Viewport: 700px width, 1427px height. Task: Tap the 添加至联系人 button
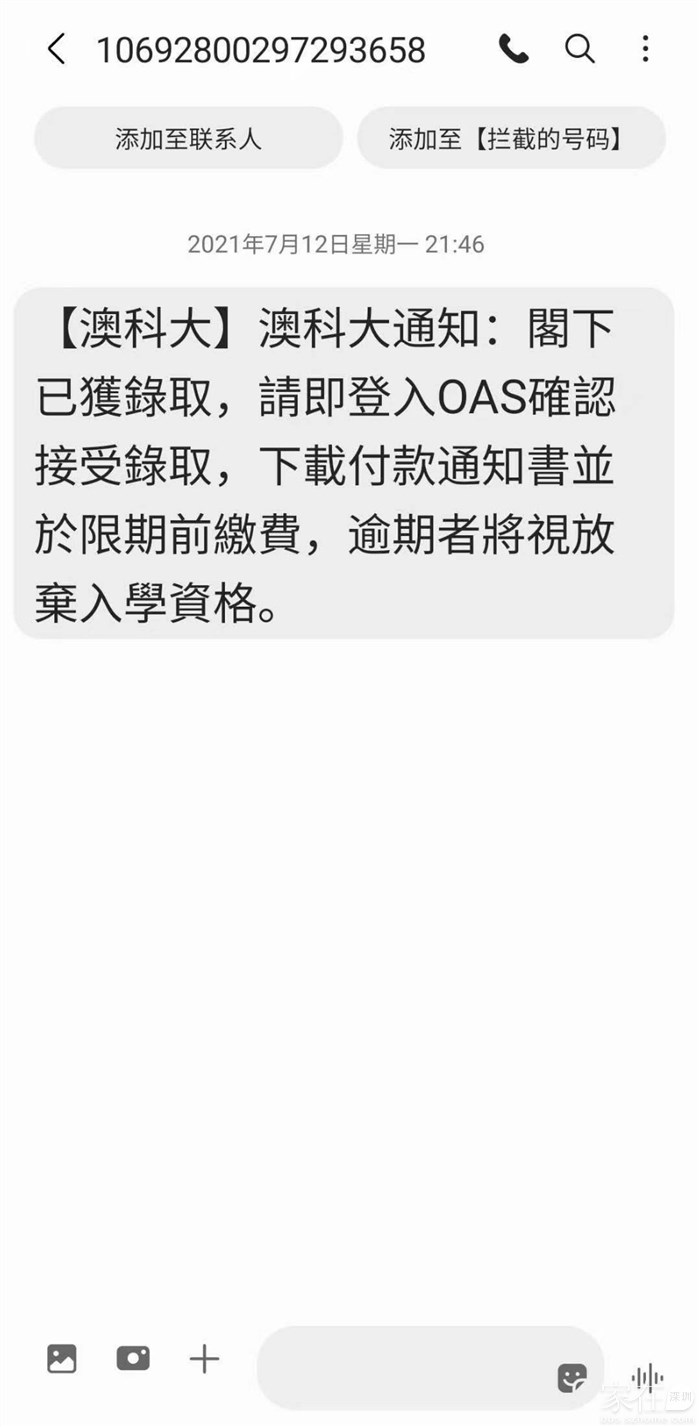188,139
